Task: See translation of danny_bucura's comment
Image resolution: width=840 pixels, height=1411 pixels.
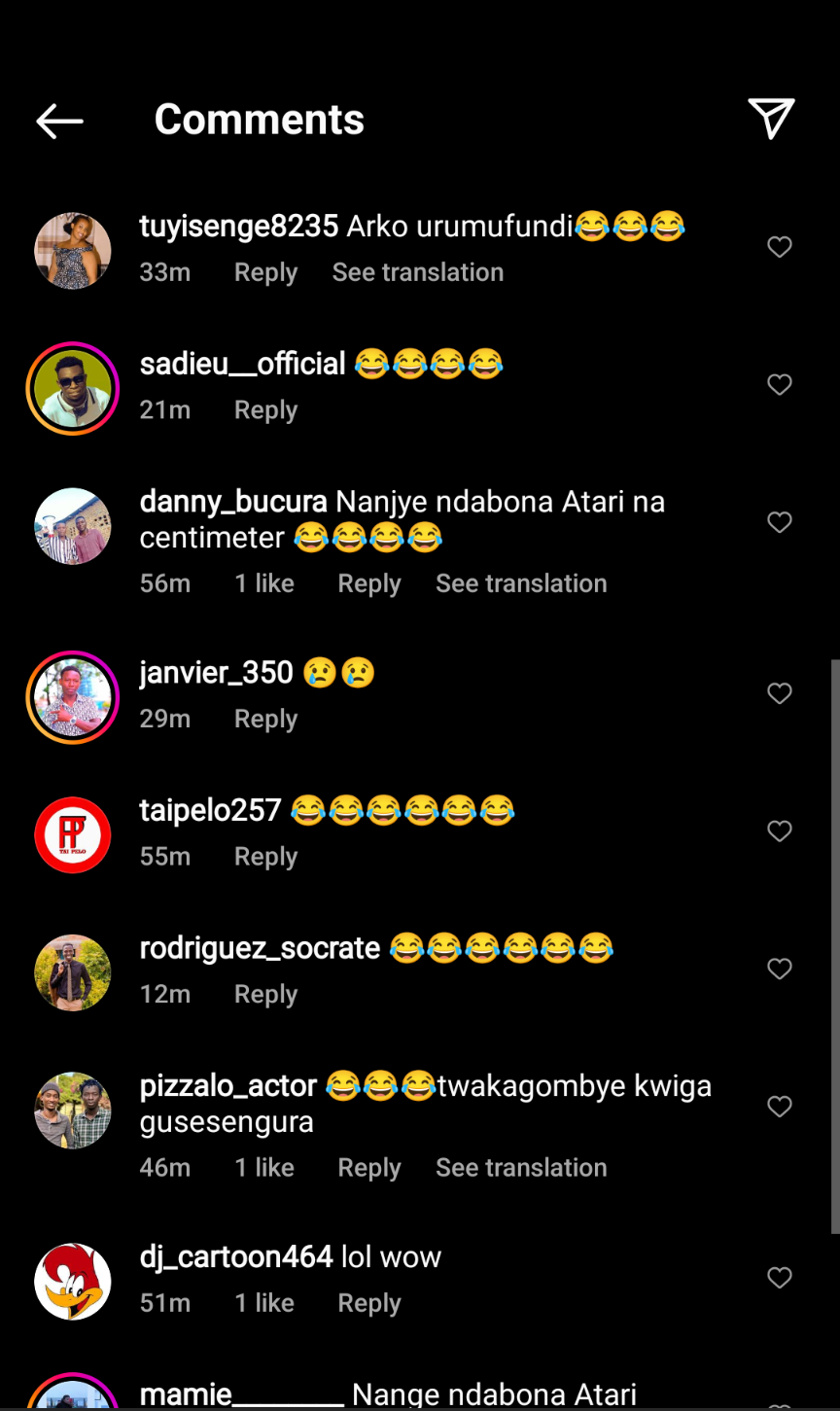Action: coord(520,583)
